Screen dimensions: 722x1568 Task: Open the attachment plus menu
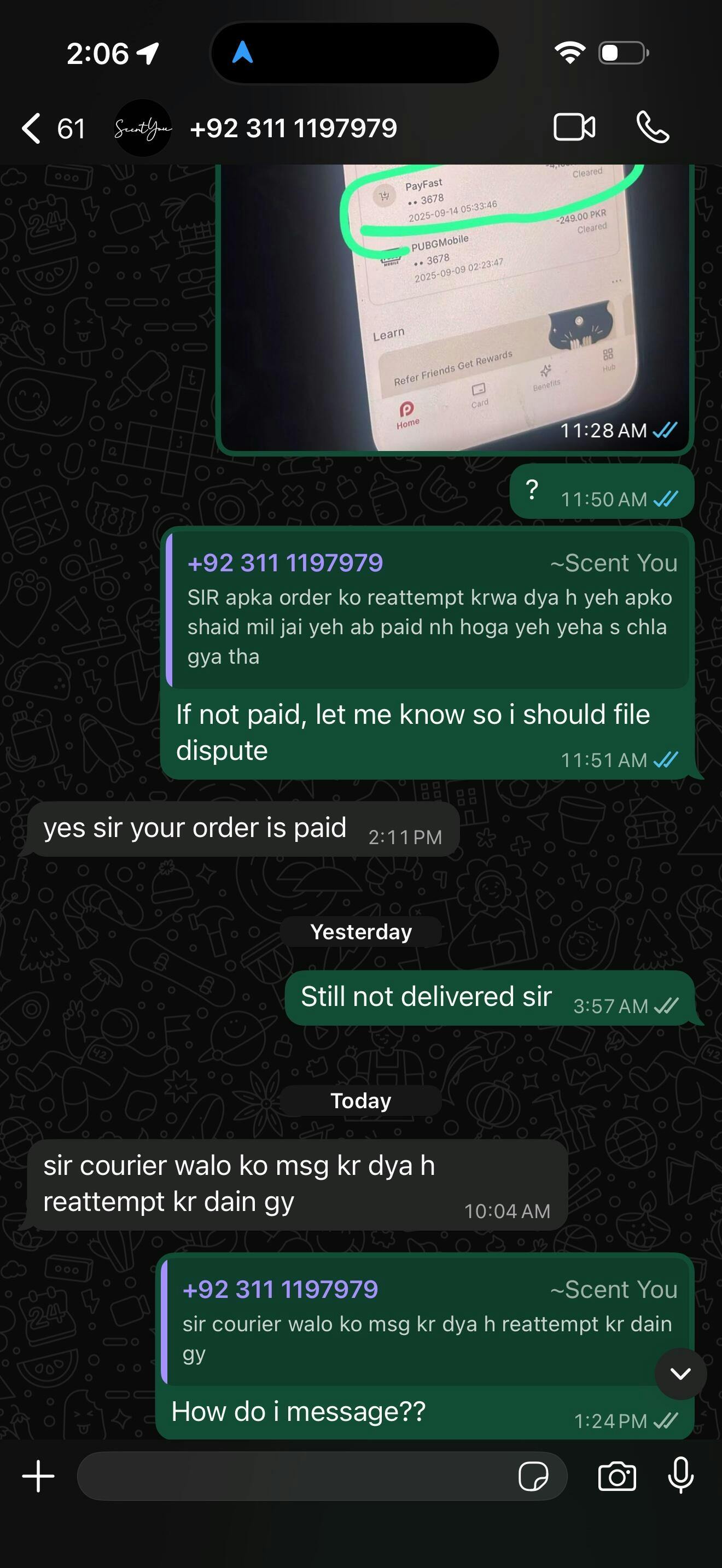pyautogui.click(x=38, y=1477)
